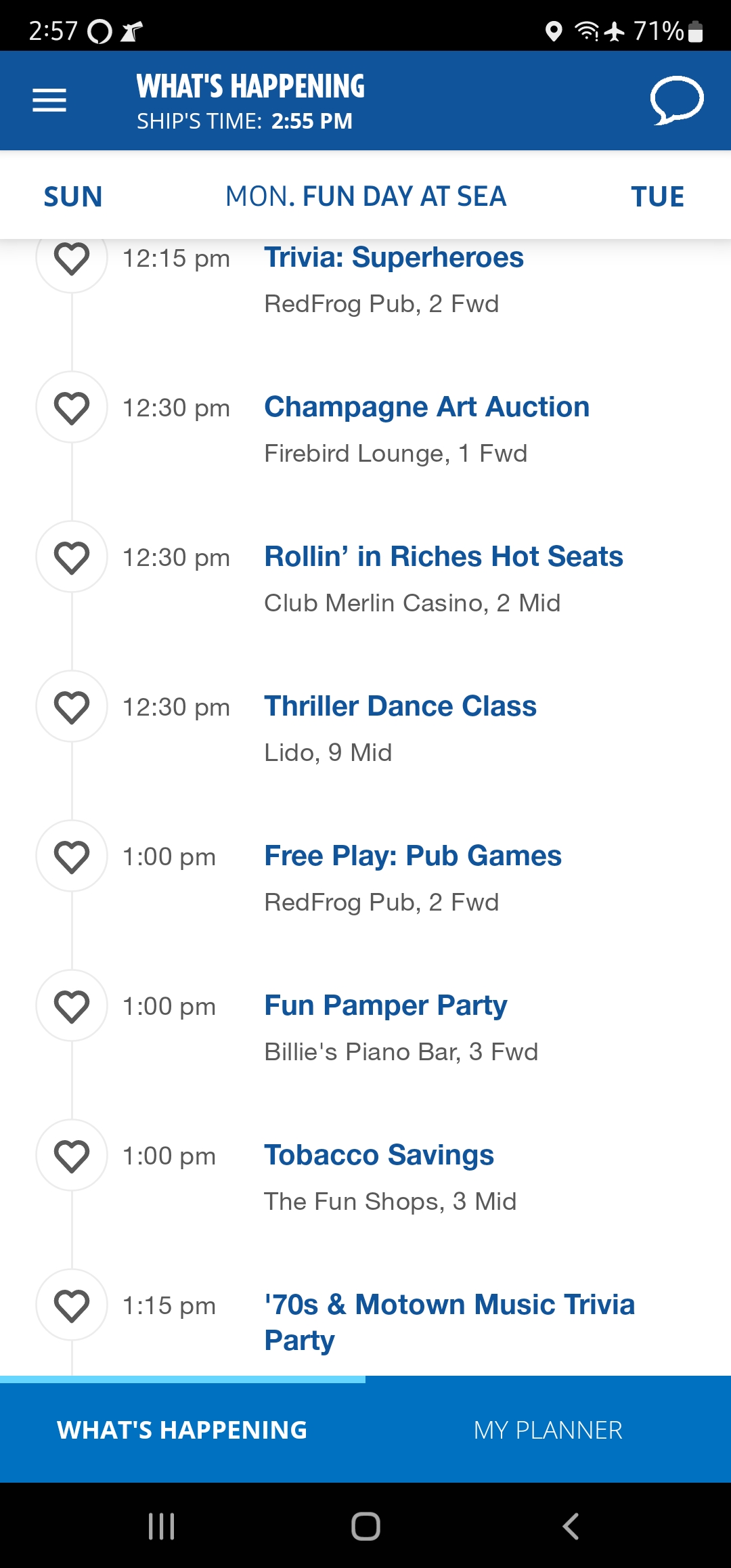Open Tobacco Savings event

[379, 1156]
